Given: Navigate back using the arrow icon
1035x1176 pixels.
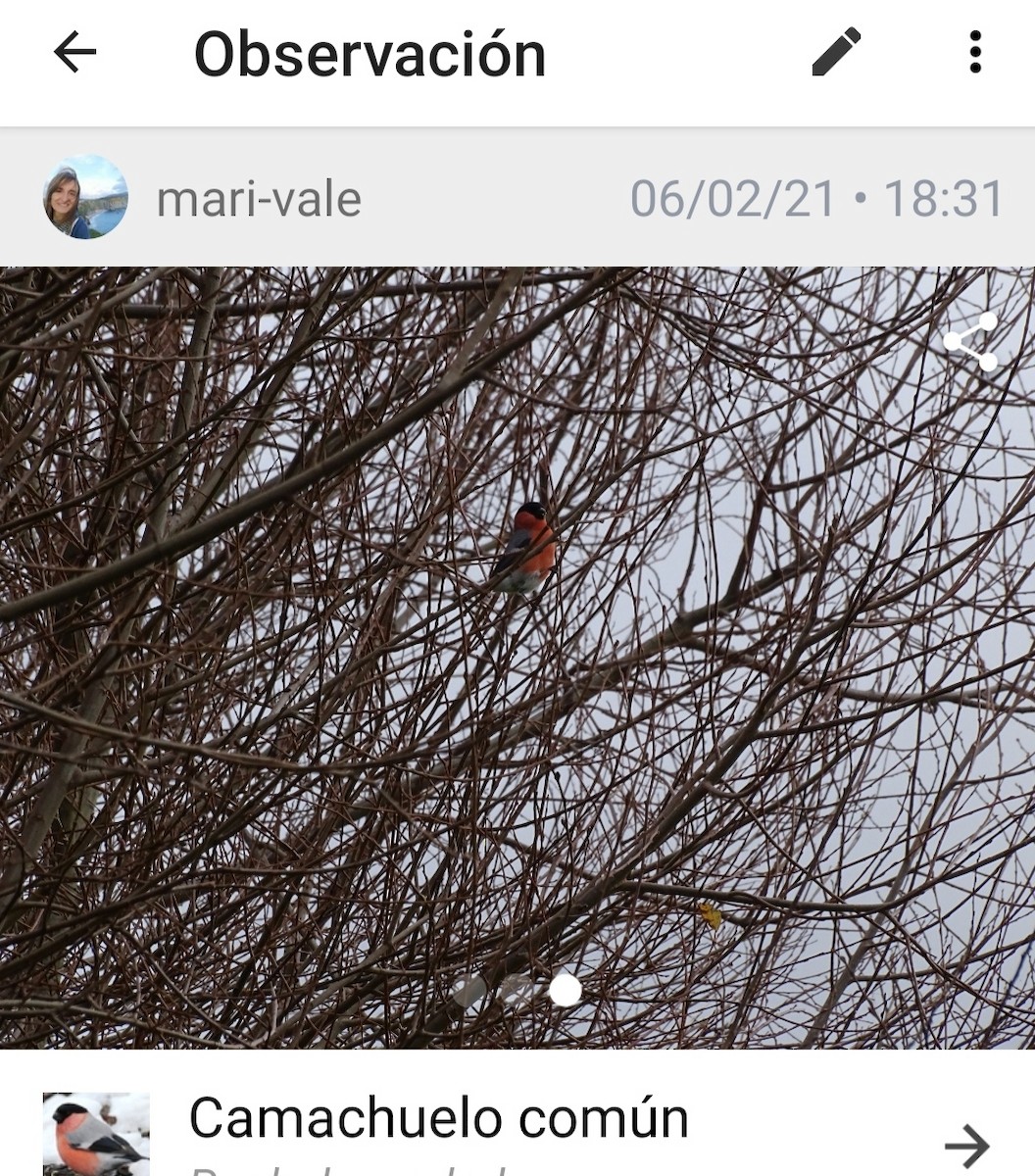Looking at the screenshot, I should [x=73, y=56].
